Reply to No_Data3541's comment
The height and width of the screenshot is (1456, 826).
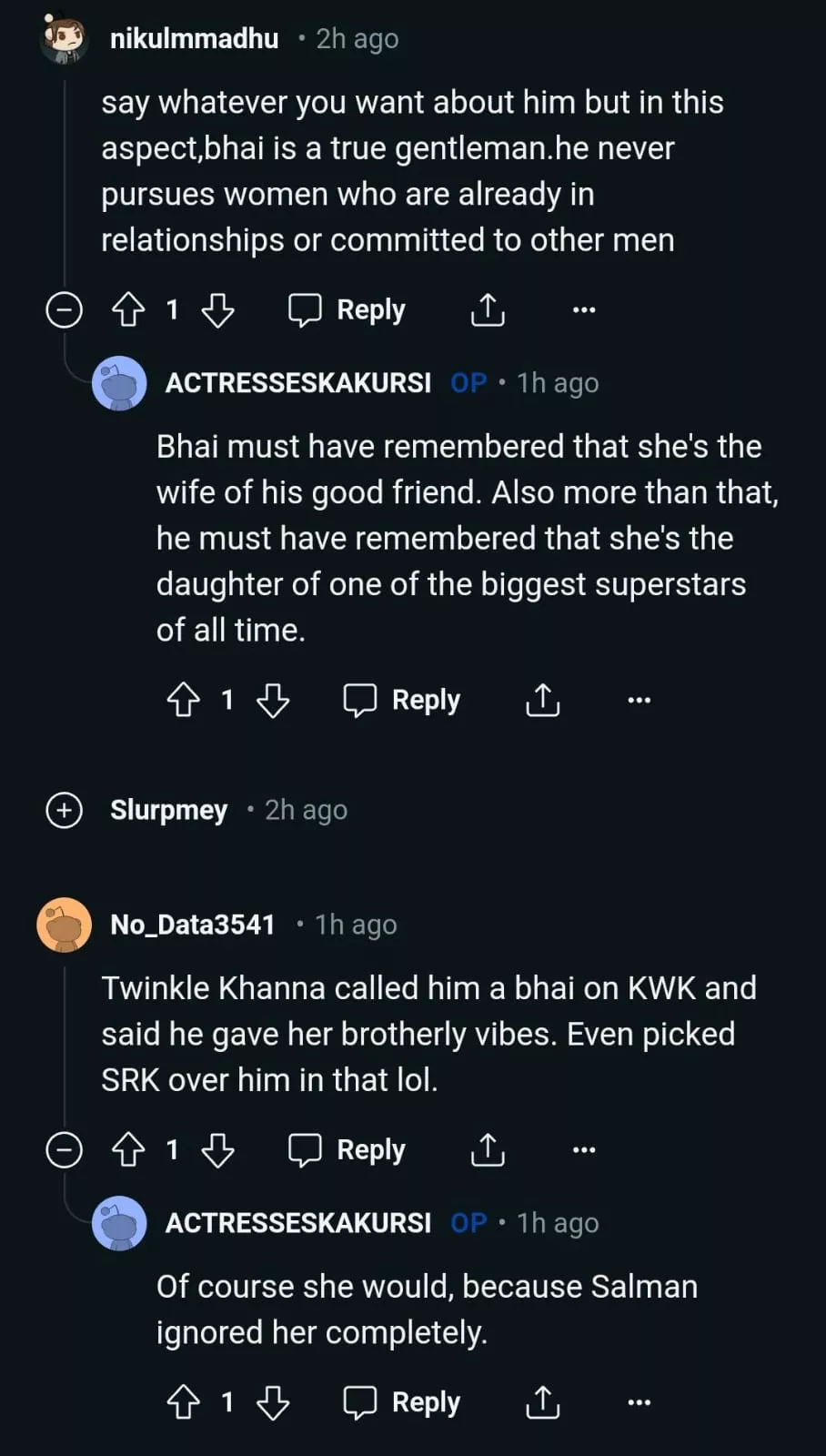(347, 1150)
